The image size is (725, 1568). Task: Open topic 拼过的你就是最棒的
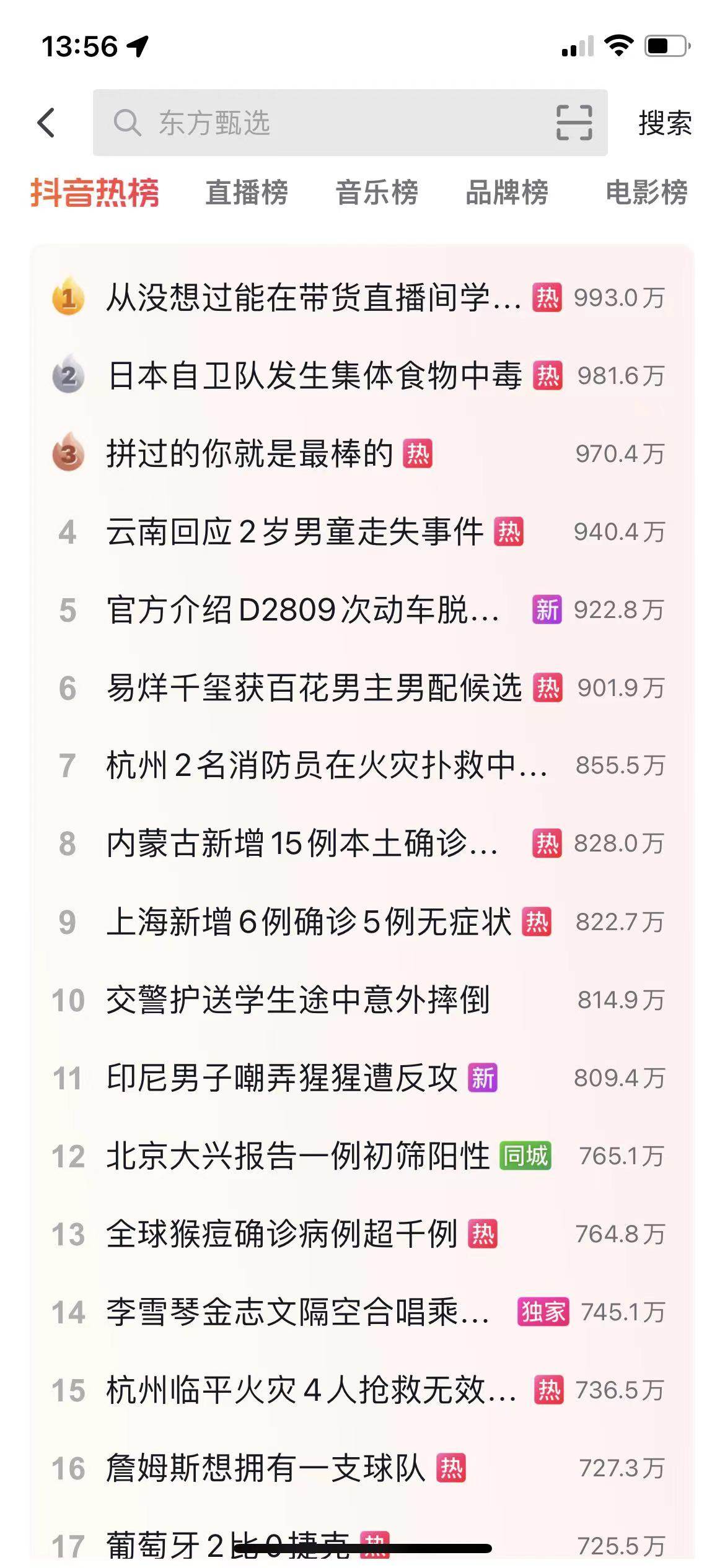[x=250, y=454]
